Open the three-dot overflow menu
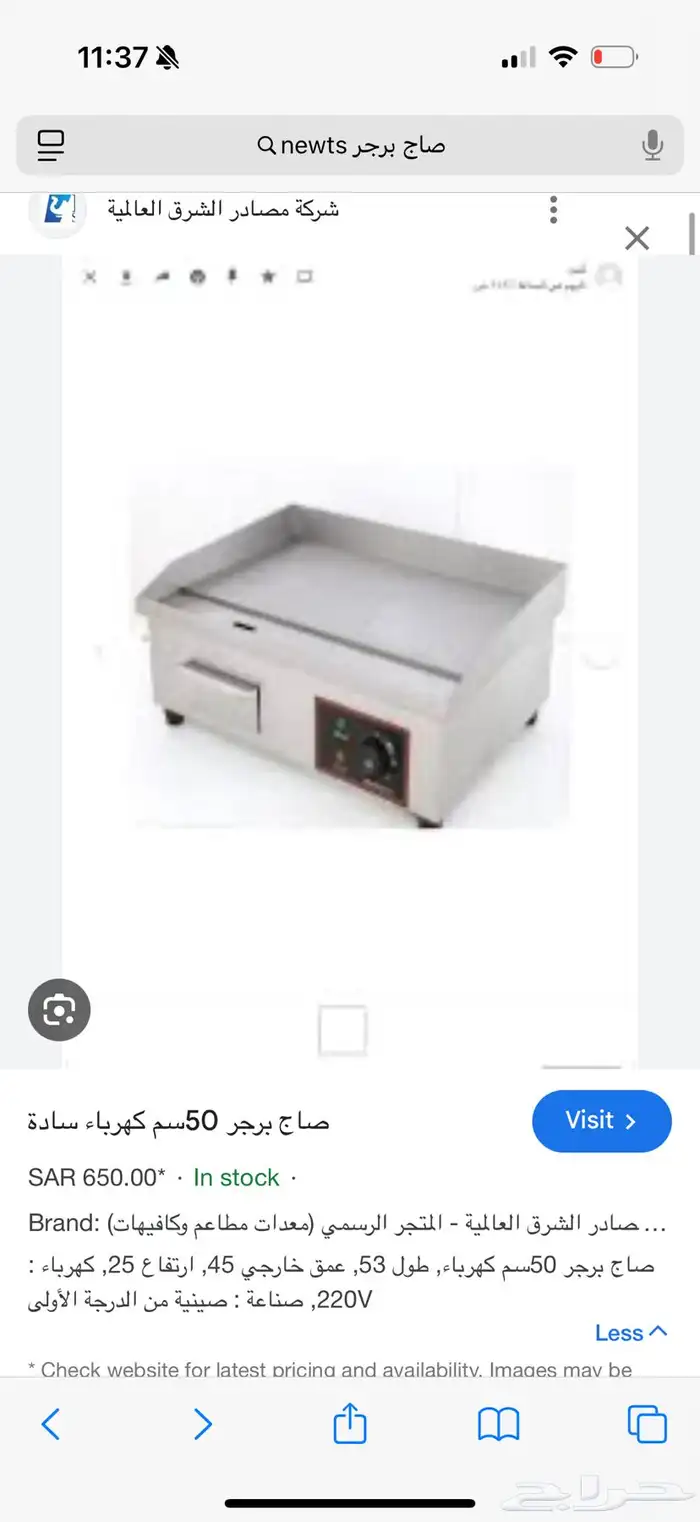Screen dimensions: 700x1522 point(553,210)
